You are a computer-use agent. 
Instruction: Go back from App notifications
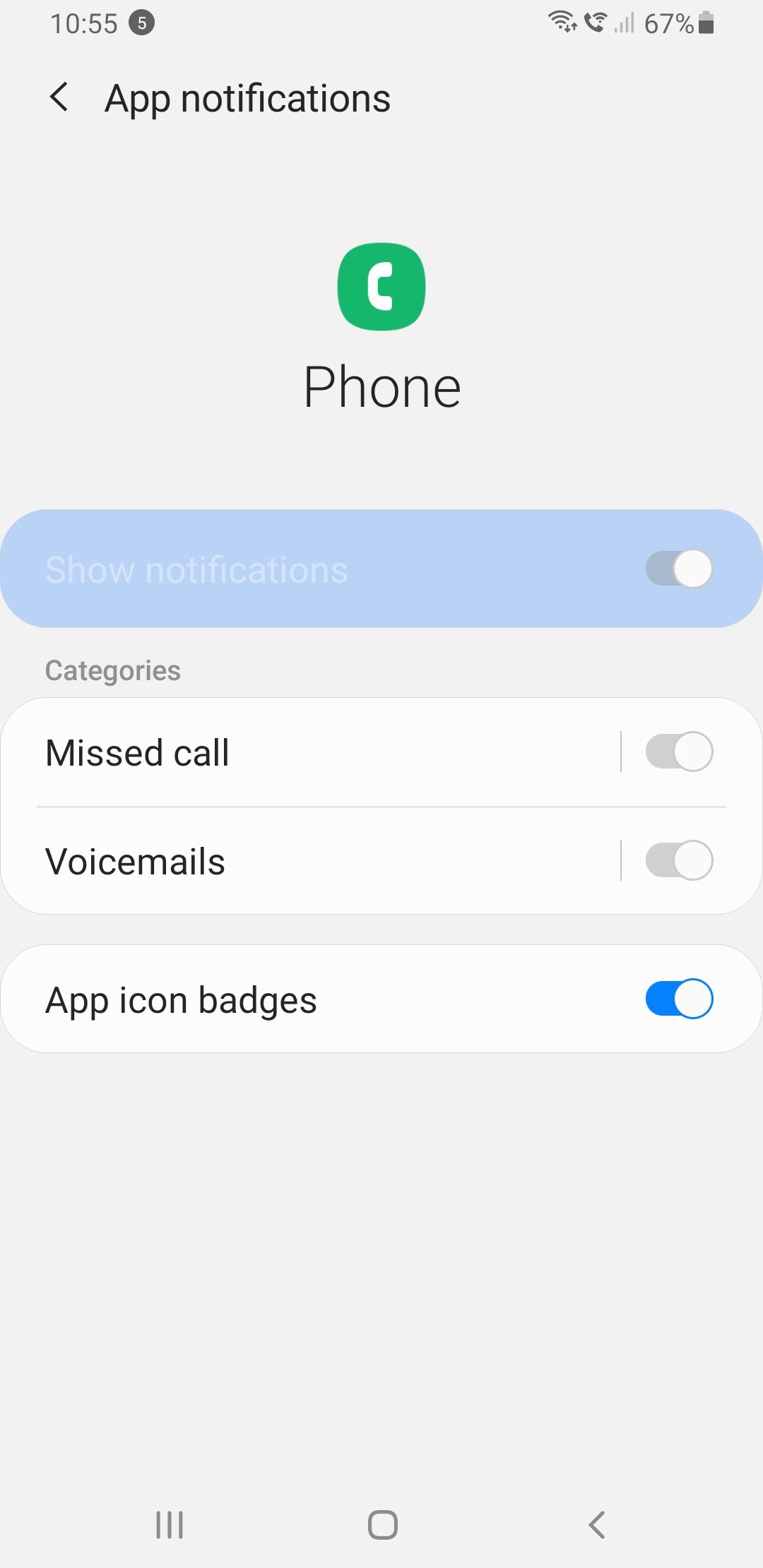point(59,97)
